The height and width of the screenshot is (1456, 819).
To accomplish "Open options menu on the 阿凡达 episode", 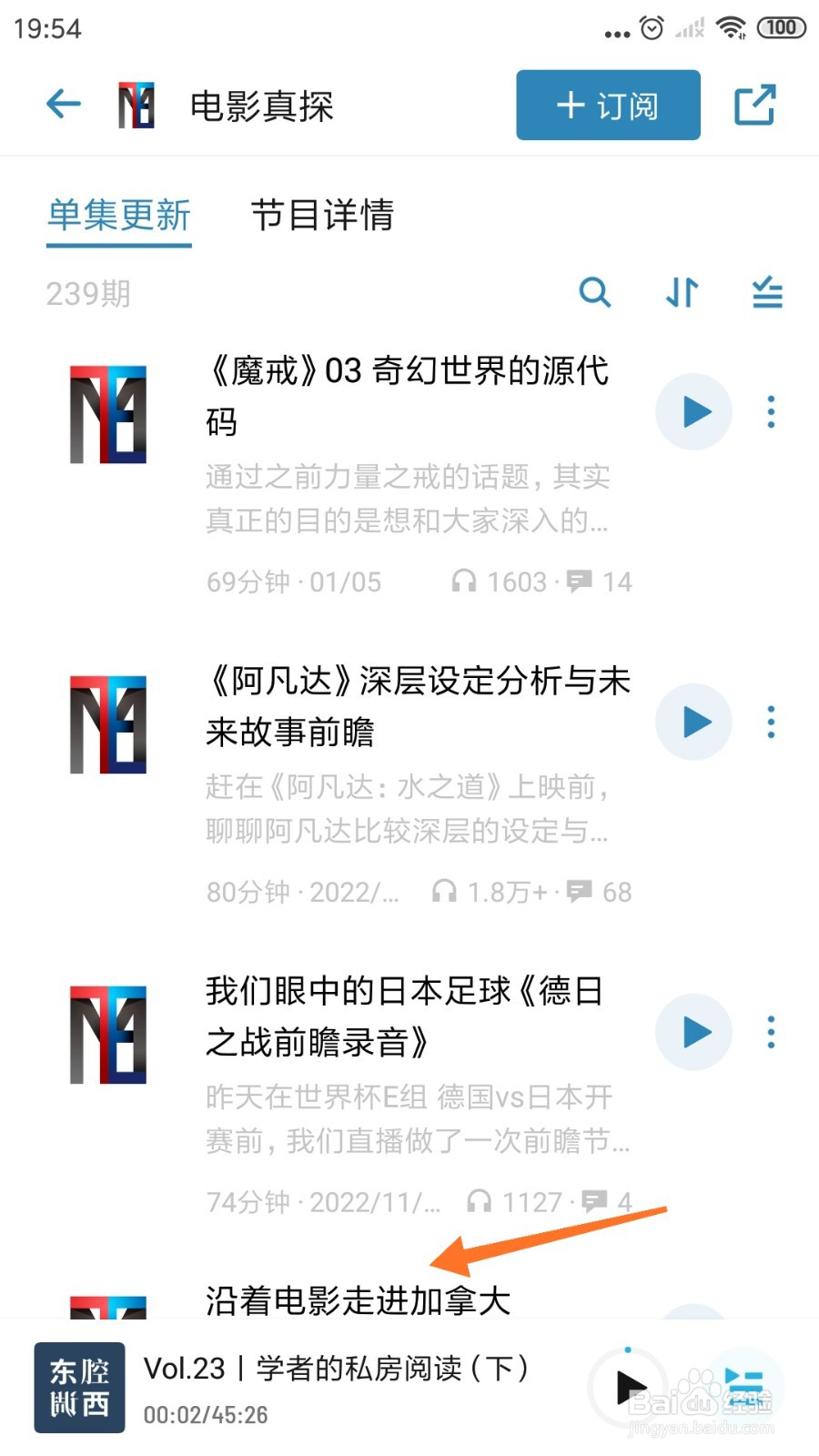I will tap(770, 722).
